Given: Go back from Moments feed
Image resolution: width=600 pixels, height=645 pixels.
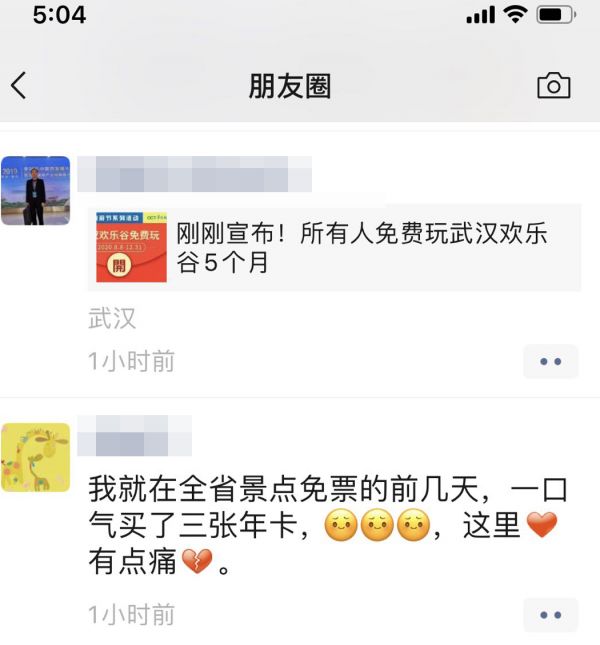Looking at the screenshot, I should point(19,86).
